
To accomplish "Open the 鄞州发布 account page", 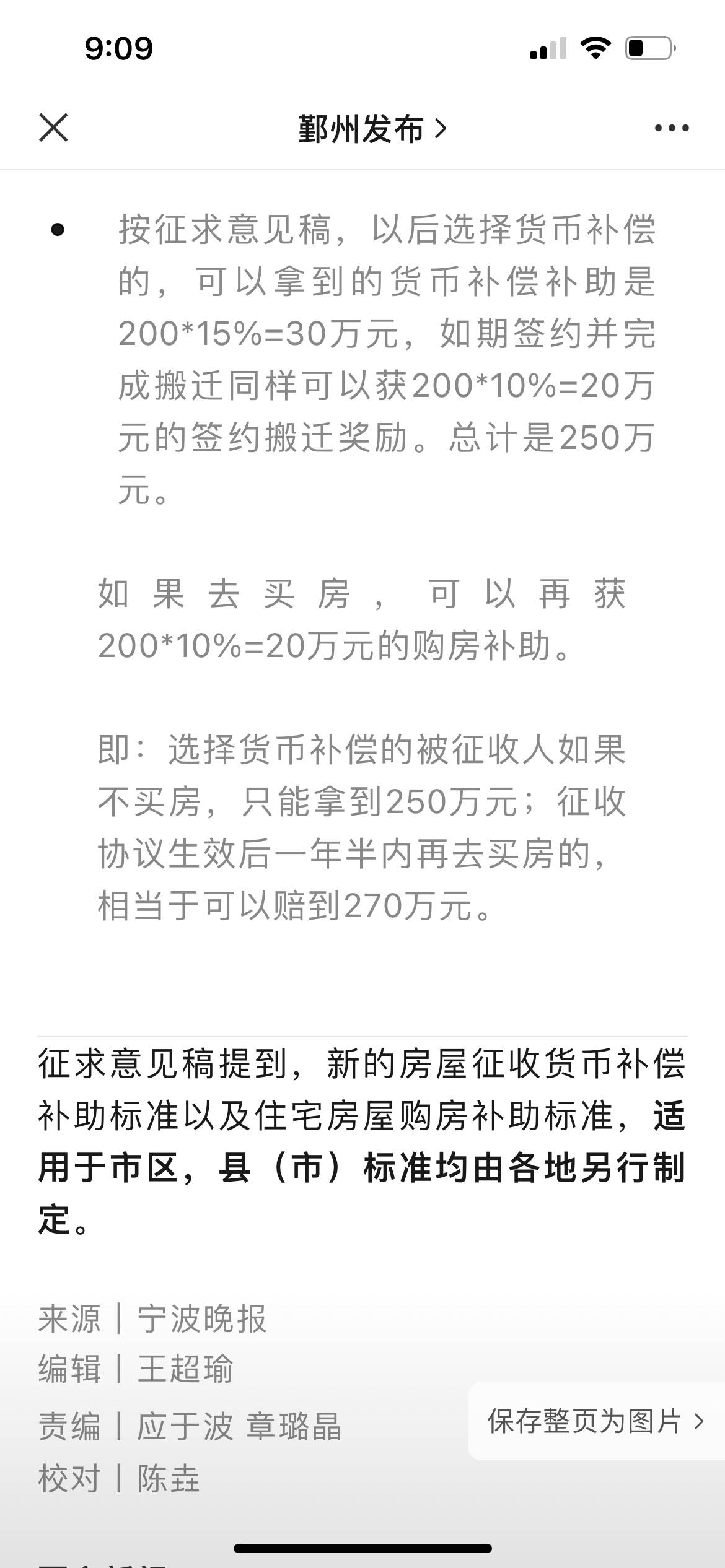I will pos(372,129).
